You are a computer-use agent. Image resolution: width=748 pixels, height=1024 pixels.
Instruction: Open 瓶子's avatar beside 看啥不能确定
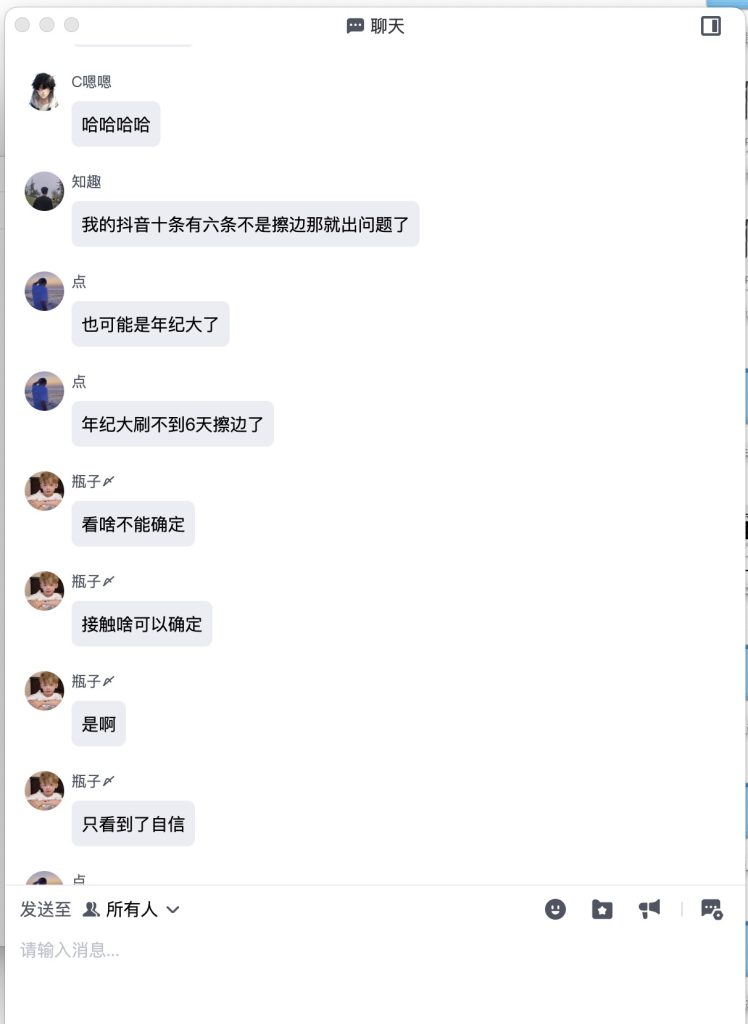coord(44,491)
